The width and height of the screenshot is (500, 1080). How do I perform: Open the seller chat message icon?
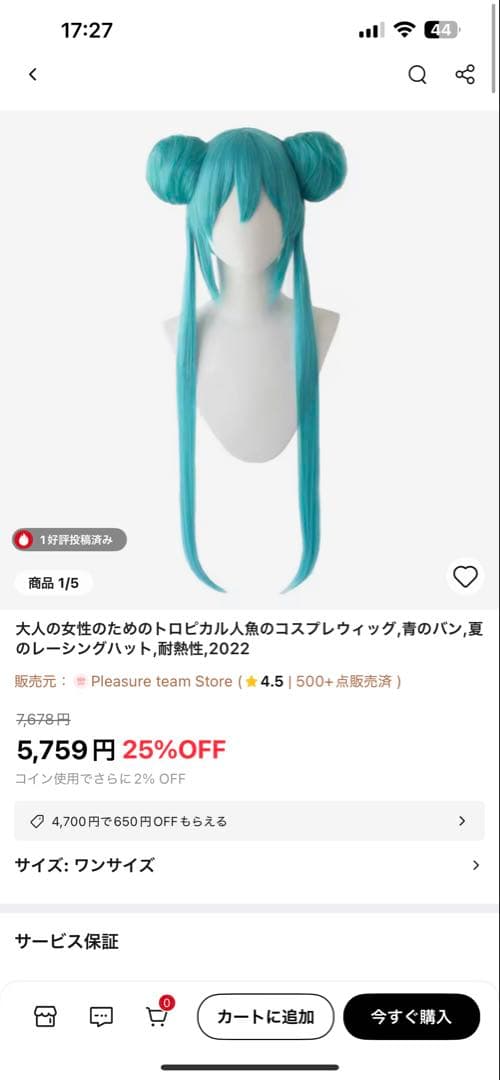(x=101, y=1016)
